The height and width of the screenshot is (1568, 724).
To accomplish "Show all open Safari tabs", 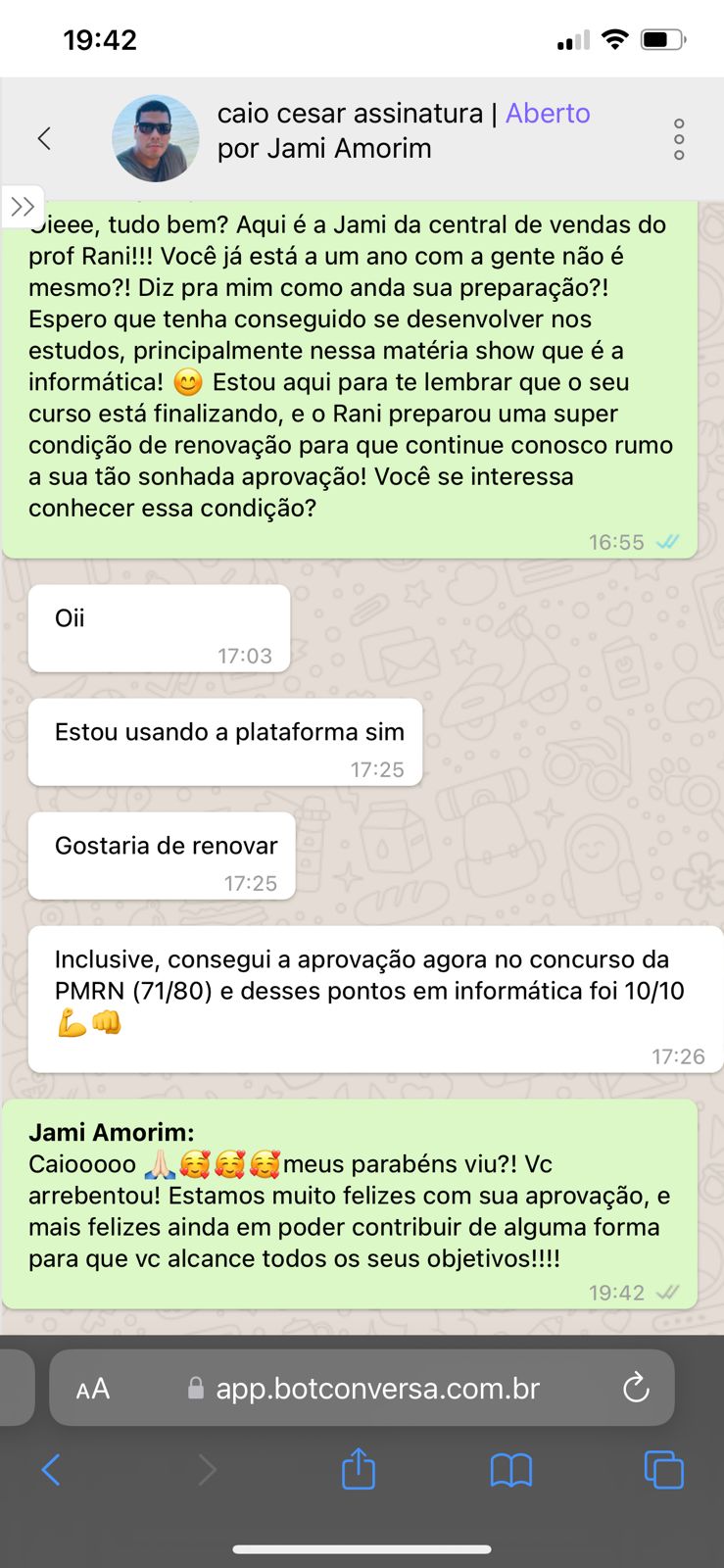I will tap(663, 1469).
